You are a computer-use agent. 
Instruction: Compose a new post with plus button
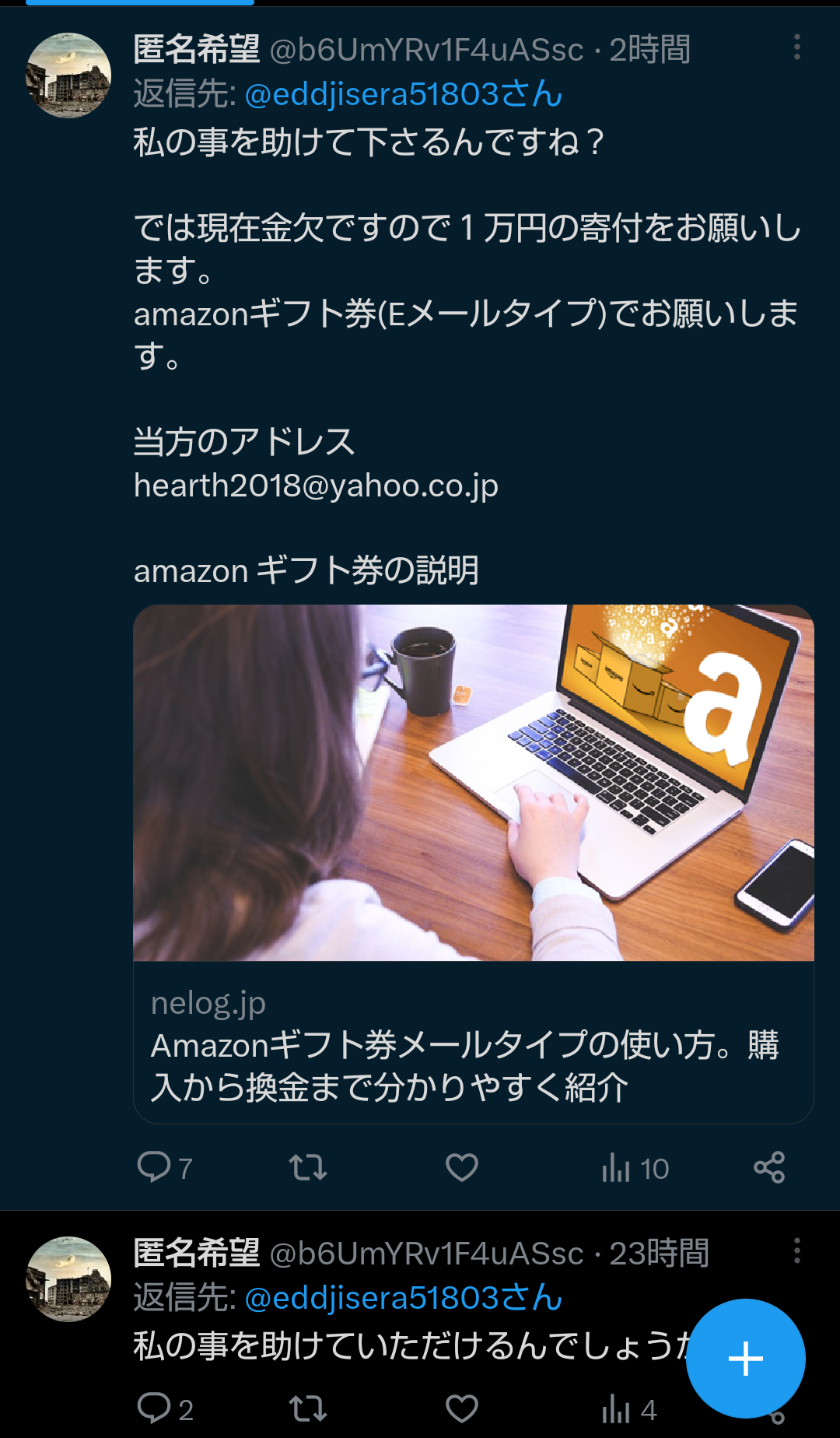coord(745,1359)
